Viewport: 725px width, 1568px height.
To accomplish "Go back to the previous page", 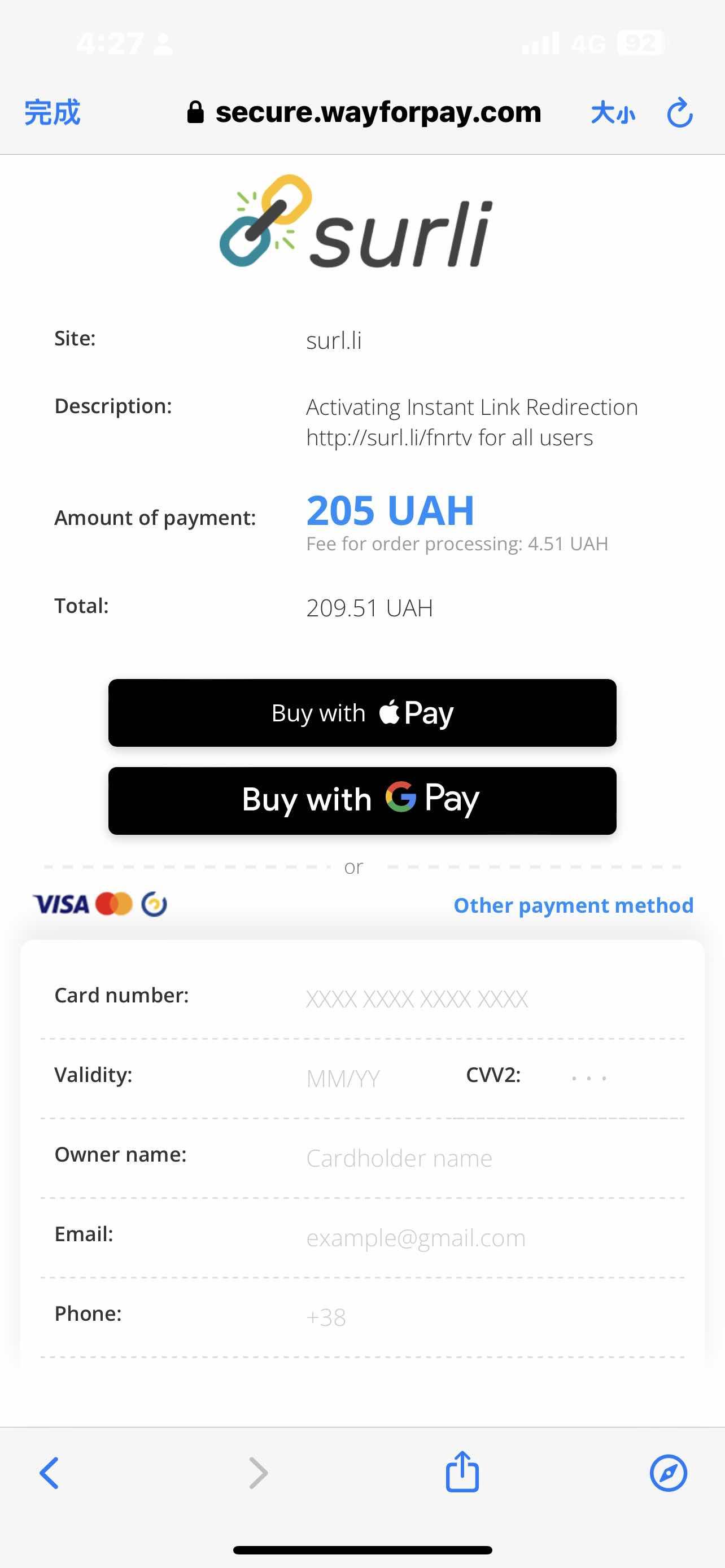I will coord(49,1473).
